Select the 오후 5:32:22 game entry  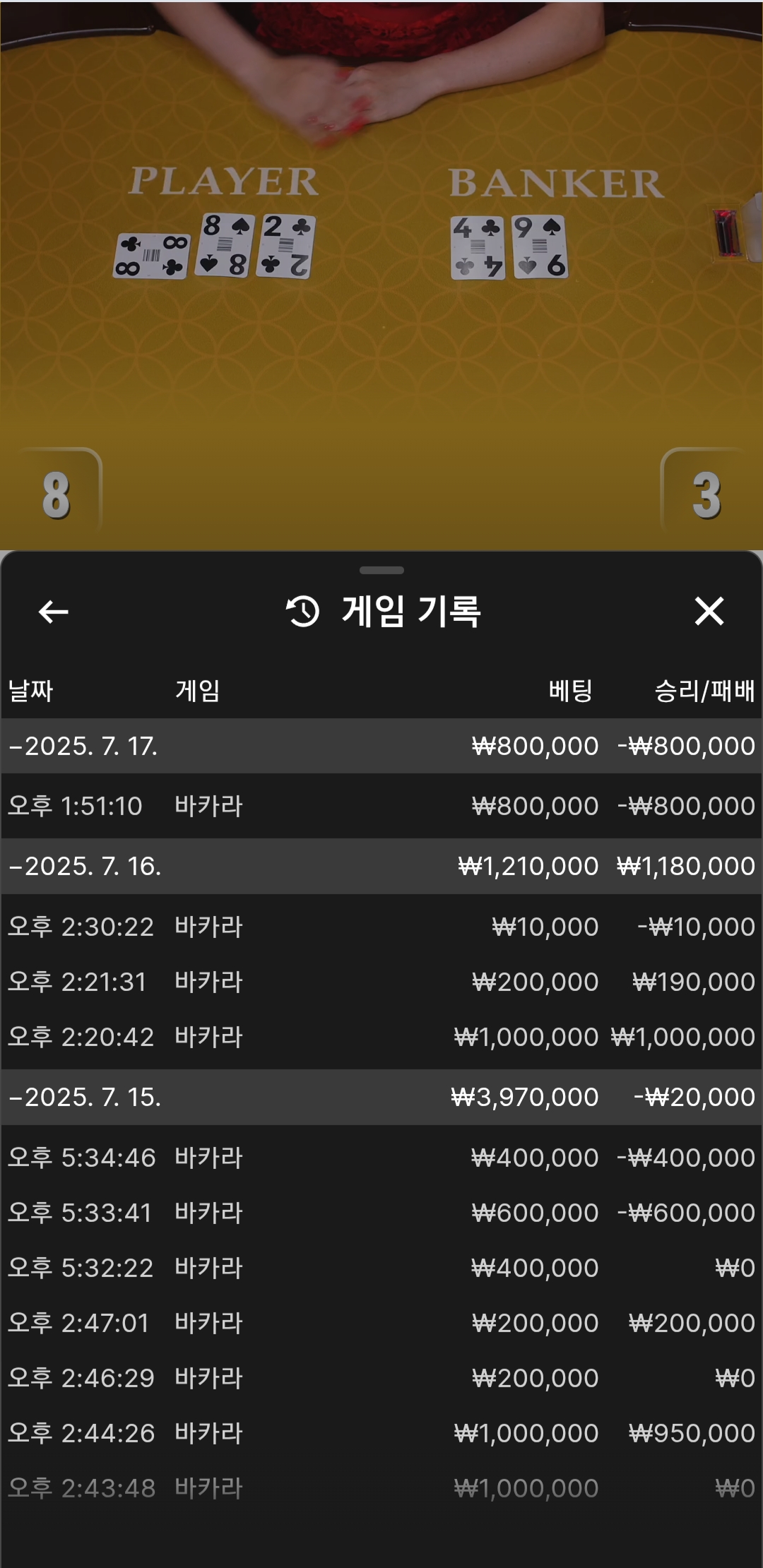[x=381, y=1268]
